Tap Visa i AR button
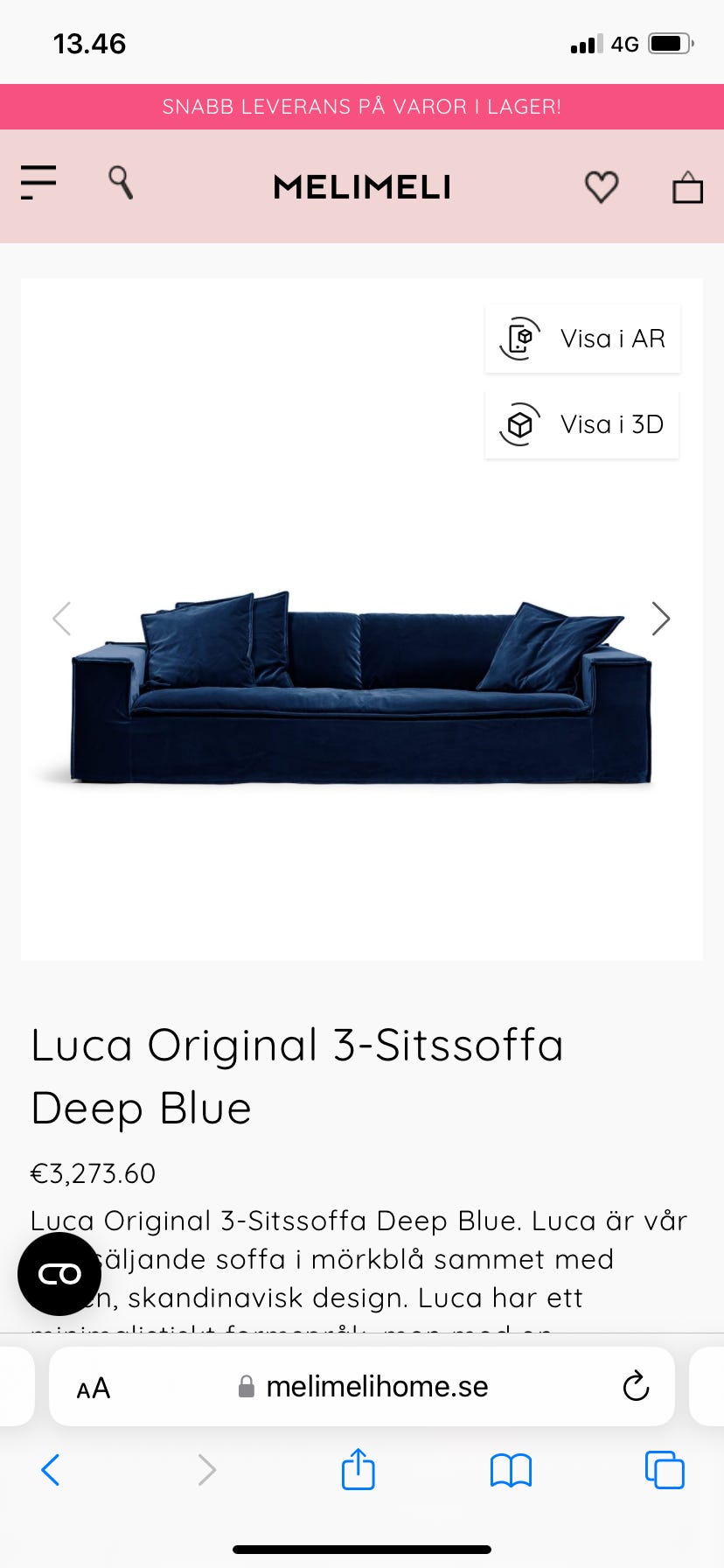The height and width of the screenshot is (1568, 724). [582, 339]
